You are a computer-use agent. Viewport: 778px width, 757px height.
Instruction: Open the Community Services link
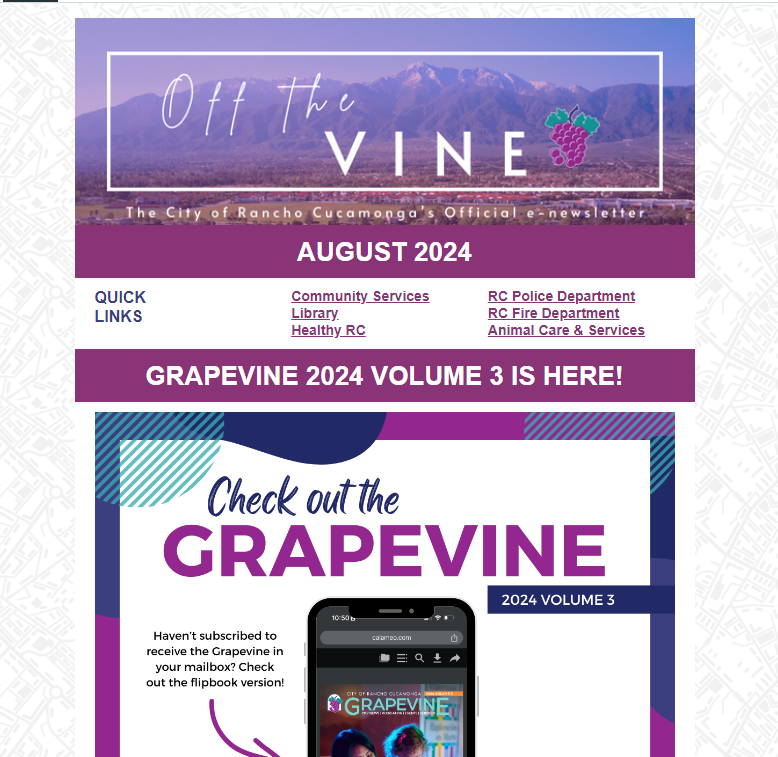pos(360,296)
